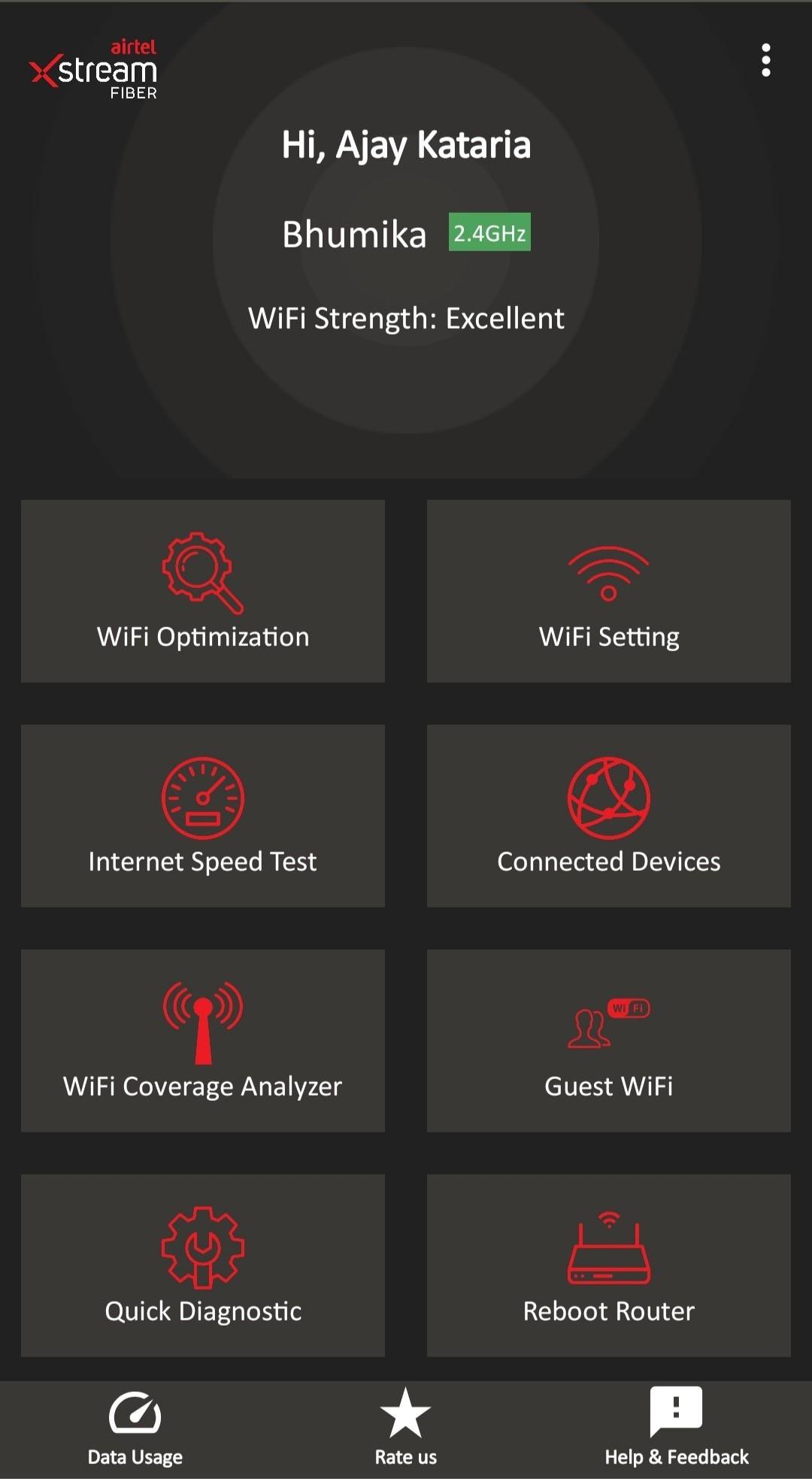
Task: Go to WiFi Setting
Action: (x=609, y=591)
